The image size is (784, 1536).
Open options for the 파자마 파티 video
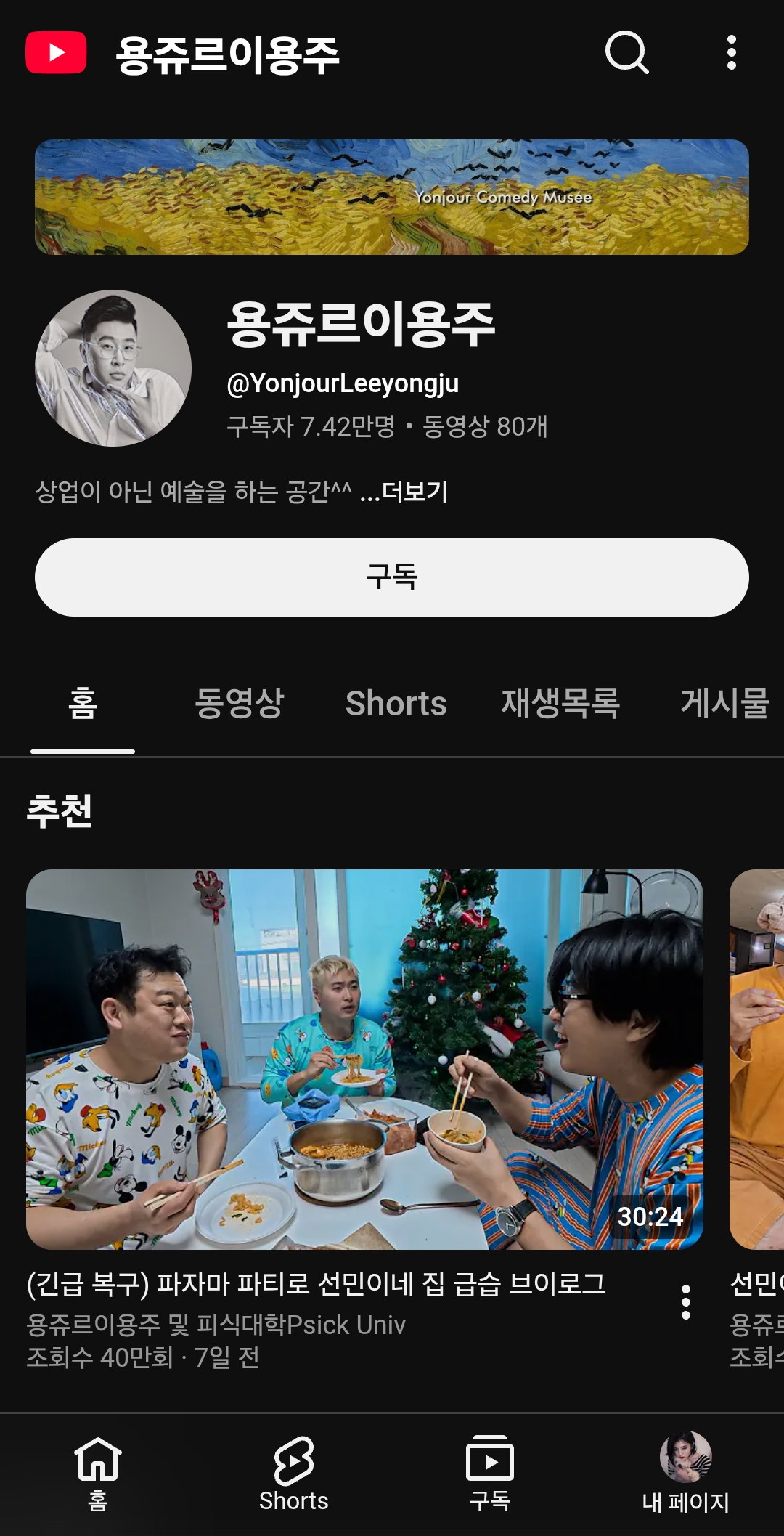[x=685, y=1302]
